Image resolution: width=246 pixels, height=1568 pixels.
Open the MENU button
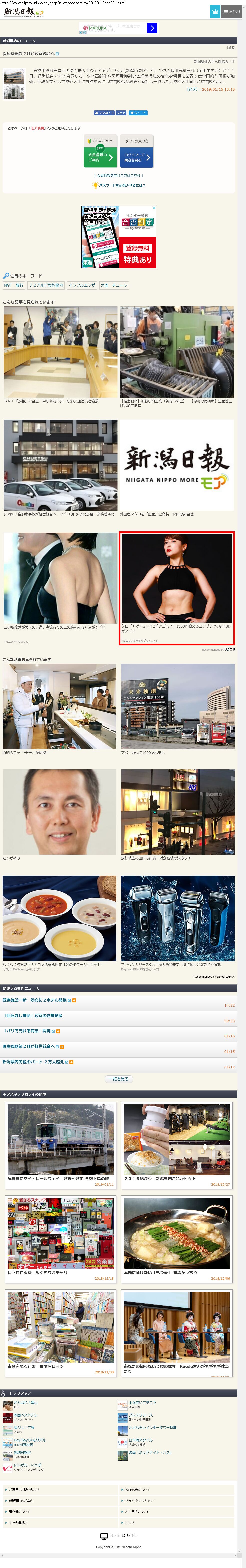(x=231, y=12)
